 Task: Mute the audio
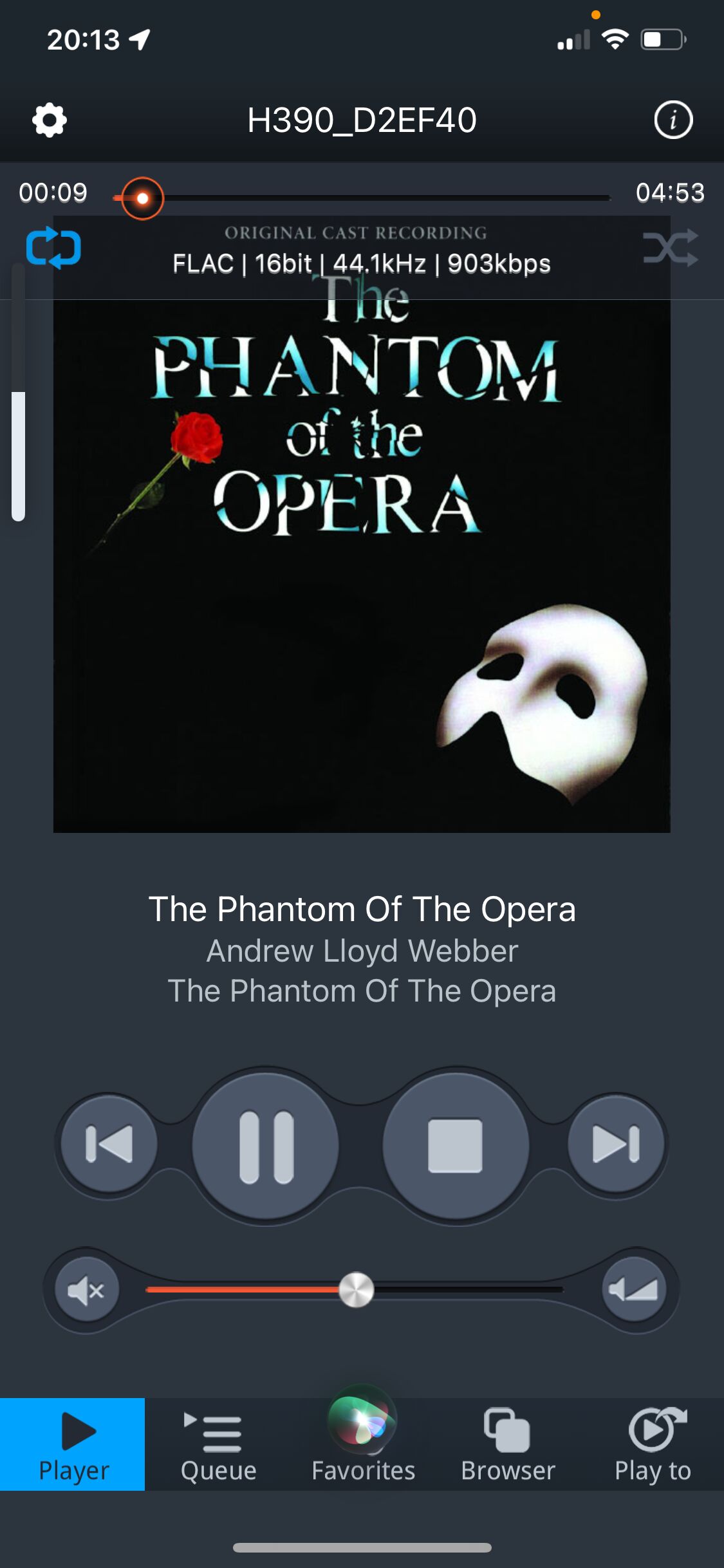(x=87, y=1290)
